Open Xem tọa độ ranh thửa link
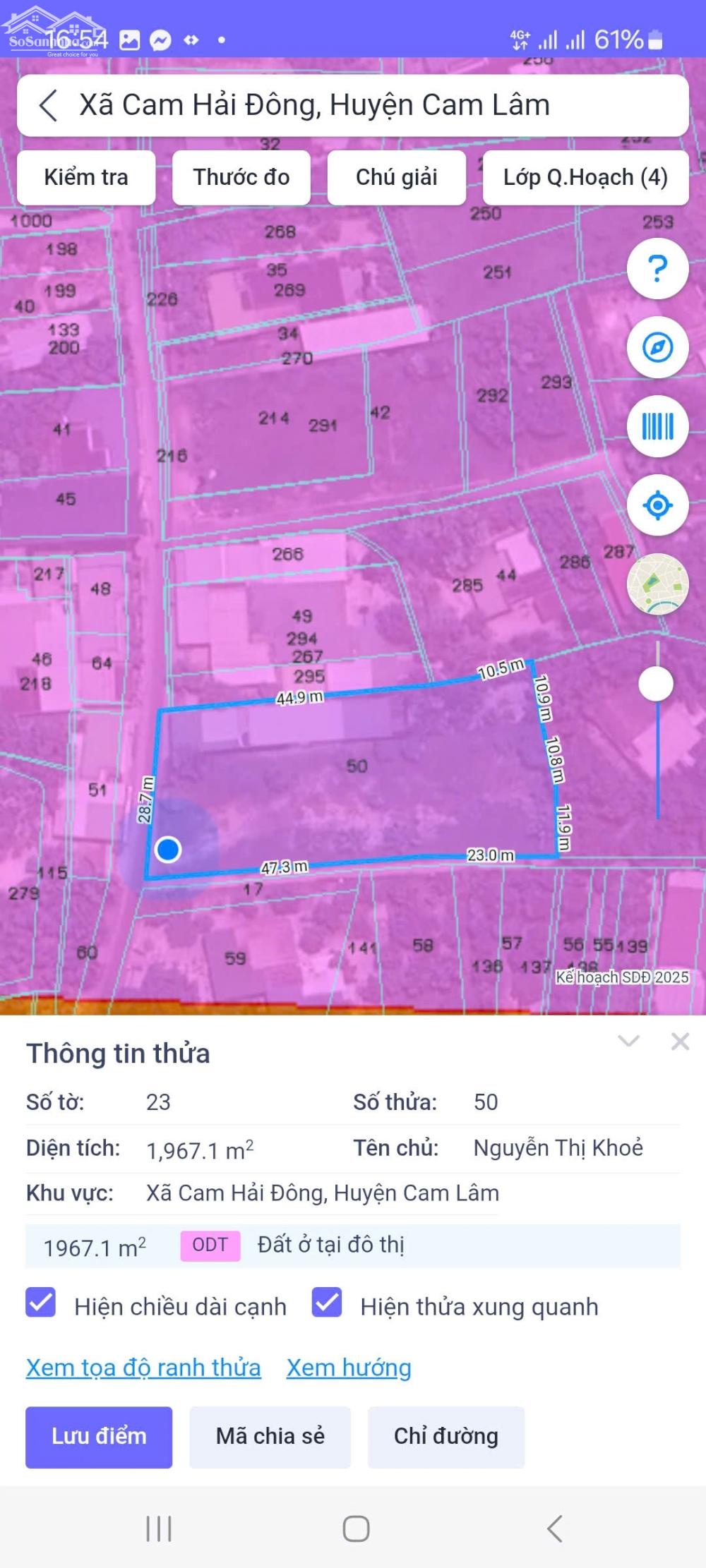 [142, 1367]
